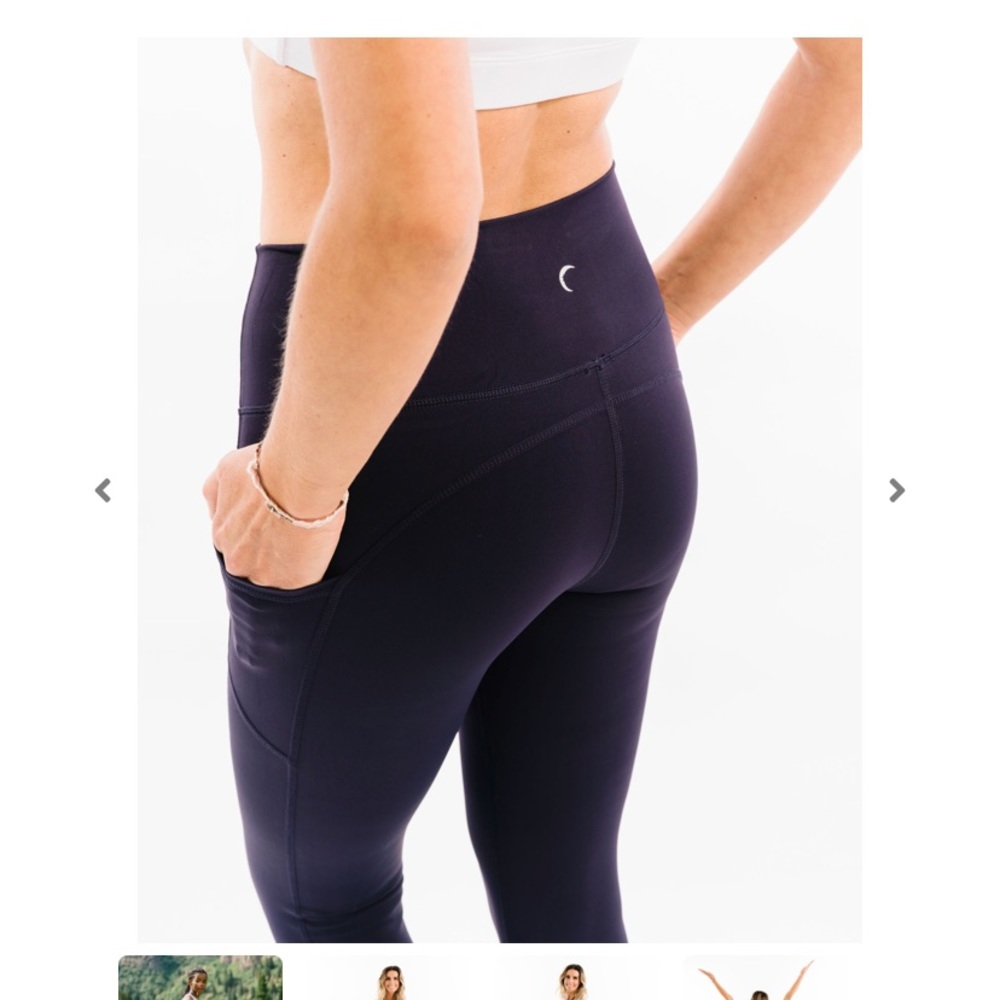Viewport: 1000px width, 1000px height.
Task: Advance to the next product image
Action: [896, 490]
